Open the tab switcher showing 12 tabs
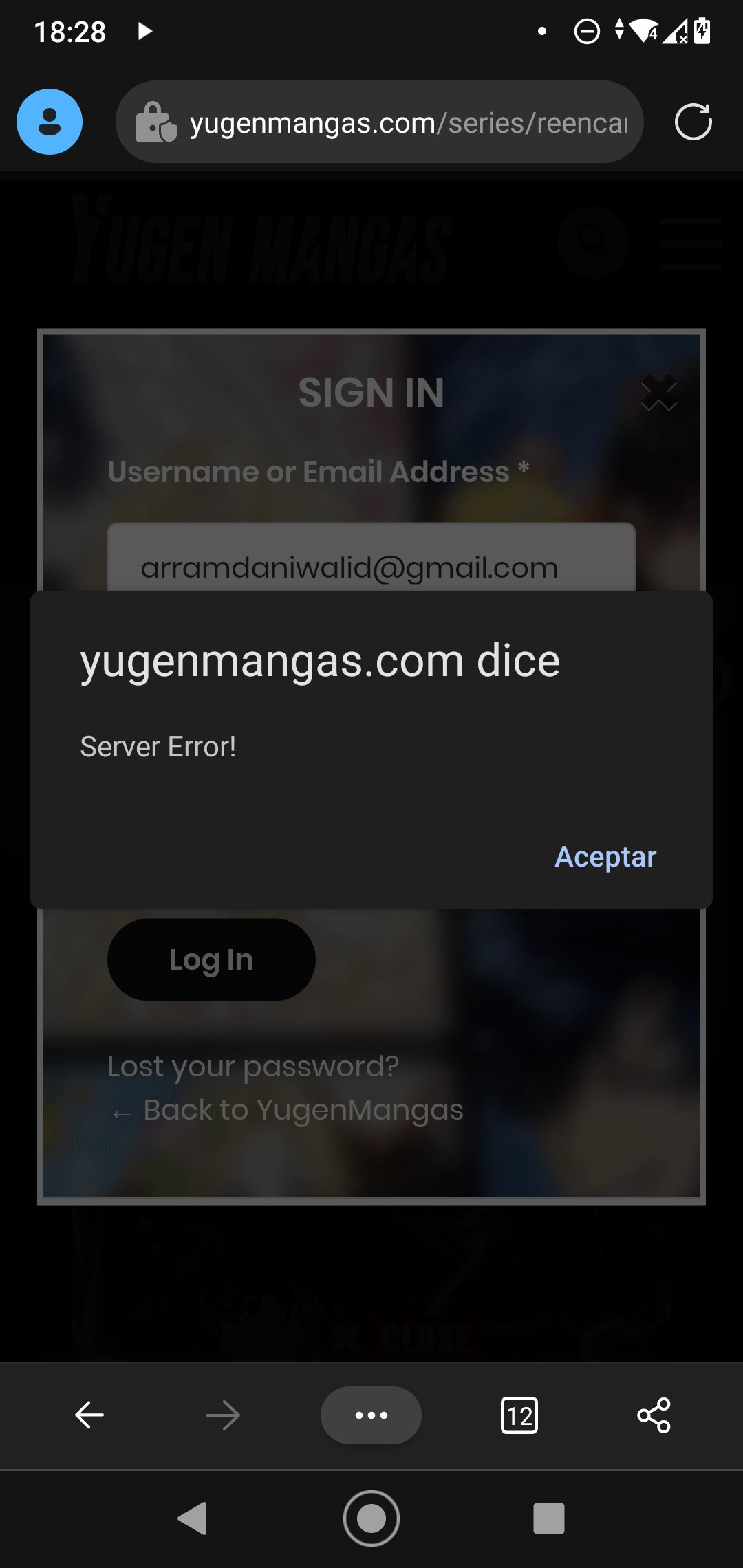The width and height of the screenshot is (743, 1568). [519, 1415]
